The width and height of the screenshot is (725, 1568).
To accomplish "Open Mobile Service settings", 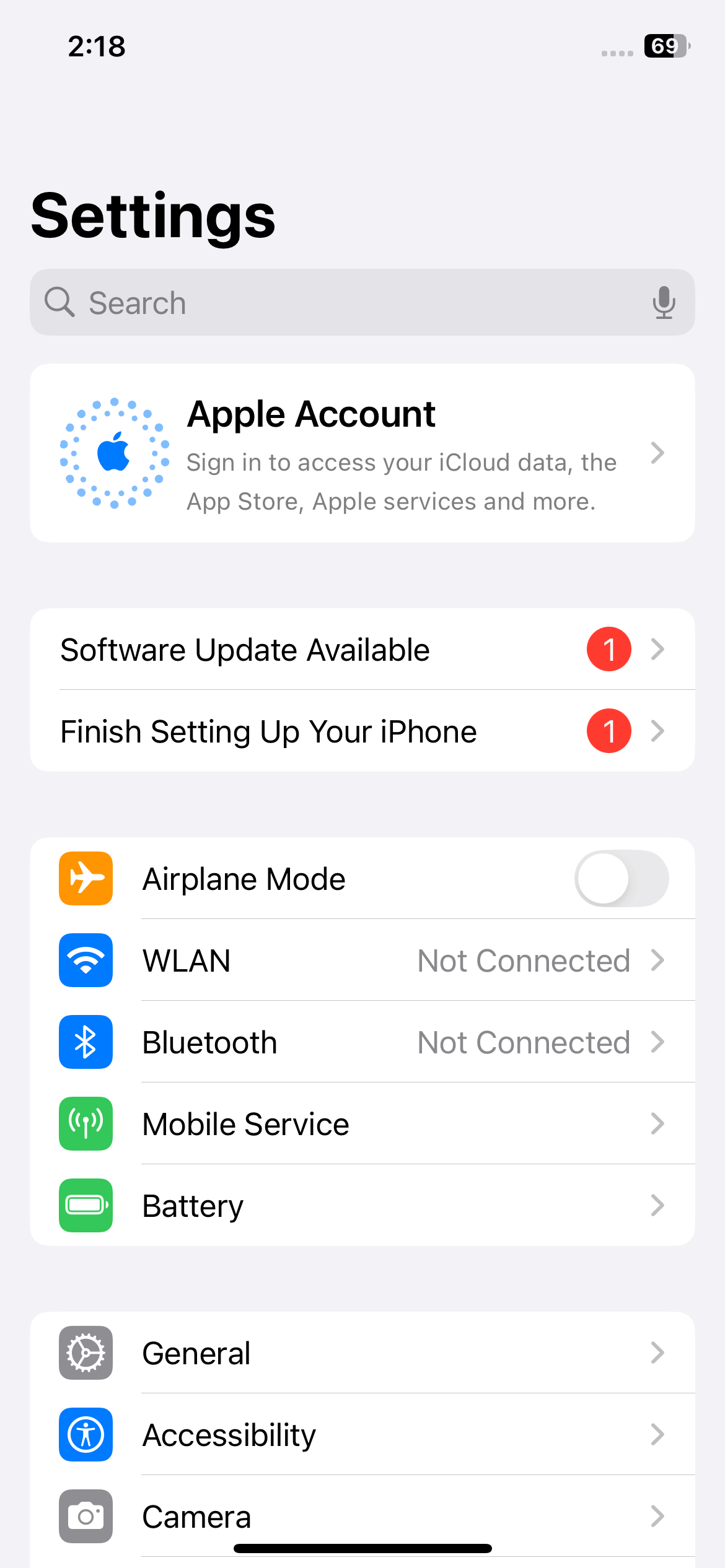I will (362, 1124).
